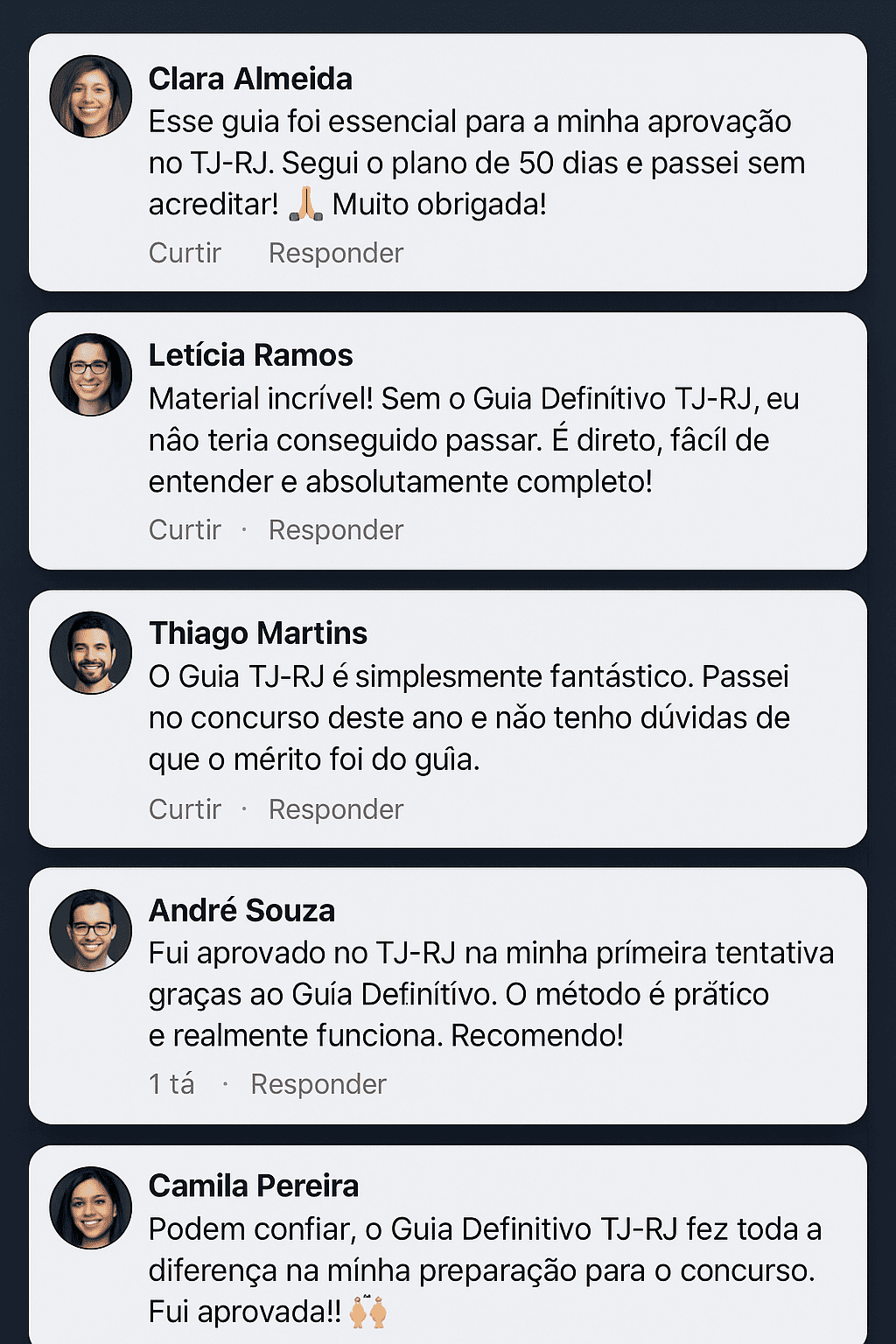Open Letícia Ramos's profile by clicking her name
Image resolution: width=896 pixels, height=1344 pixels.
pyautogui.click(x=251, y=355)
